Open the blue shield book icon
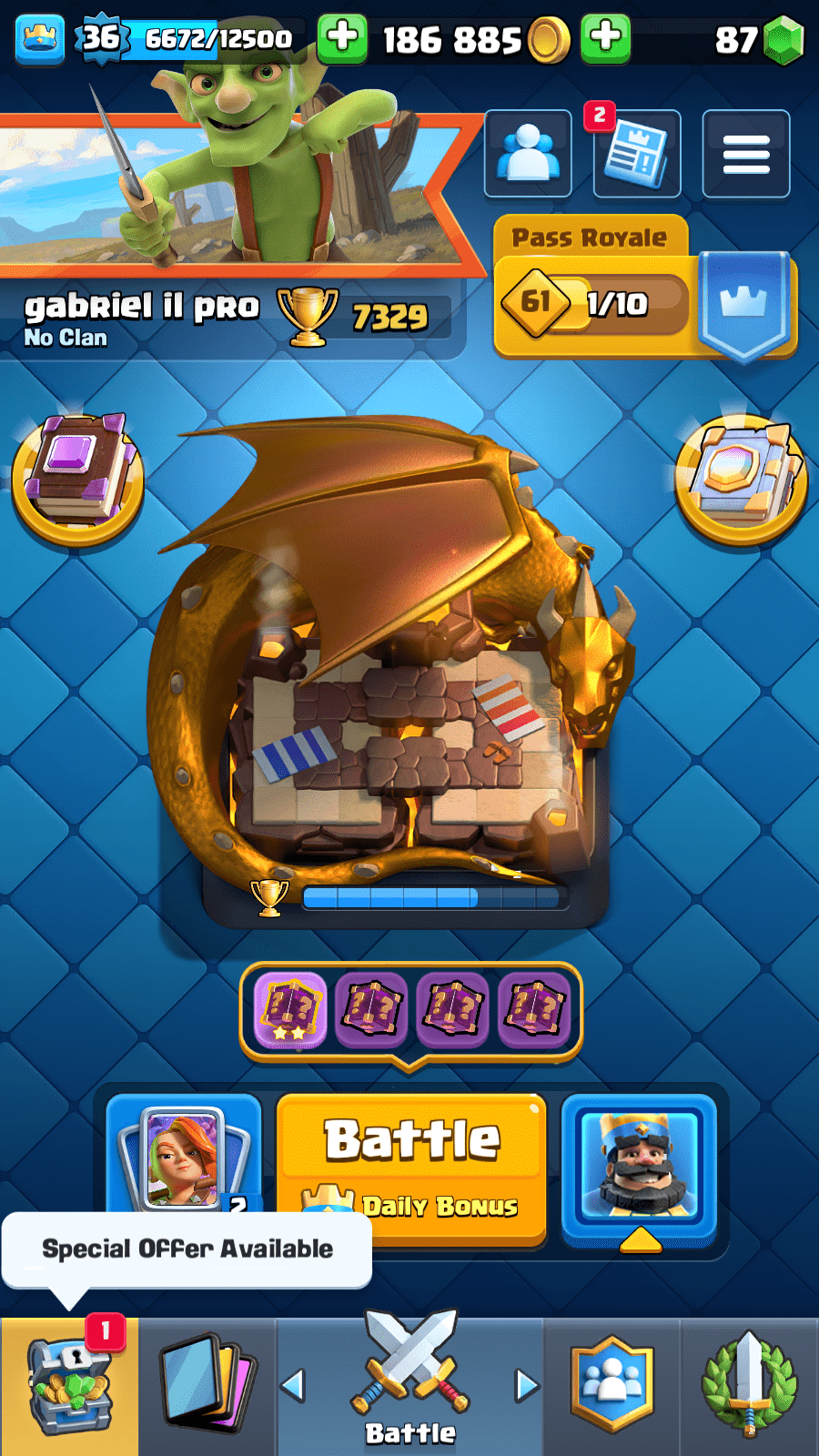Viewport: 819px width, 1456px height. (x=741, y=478)
